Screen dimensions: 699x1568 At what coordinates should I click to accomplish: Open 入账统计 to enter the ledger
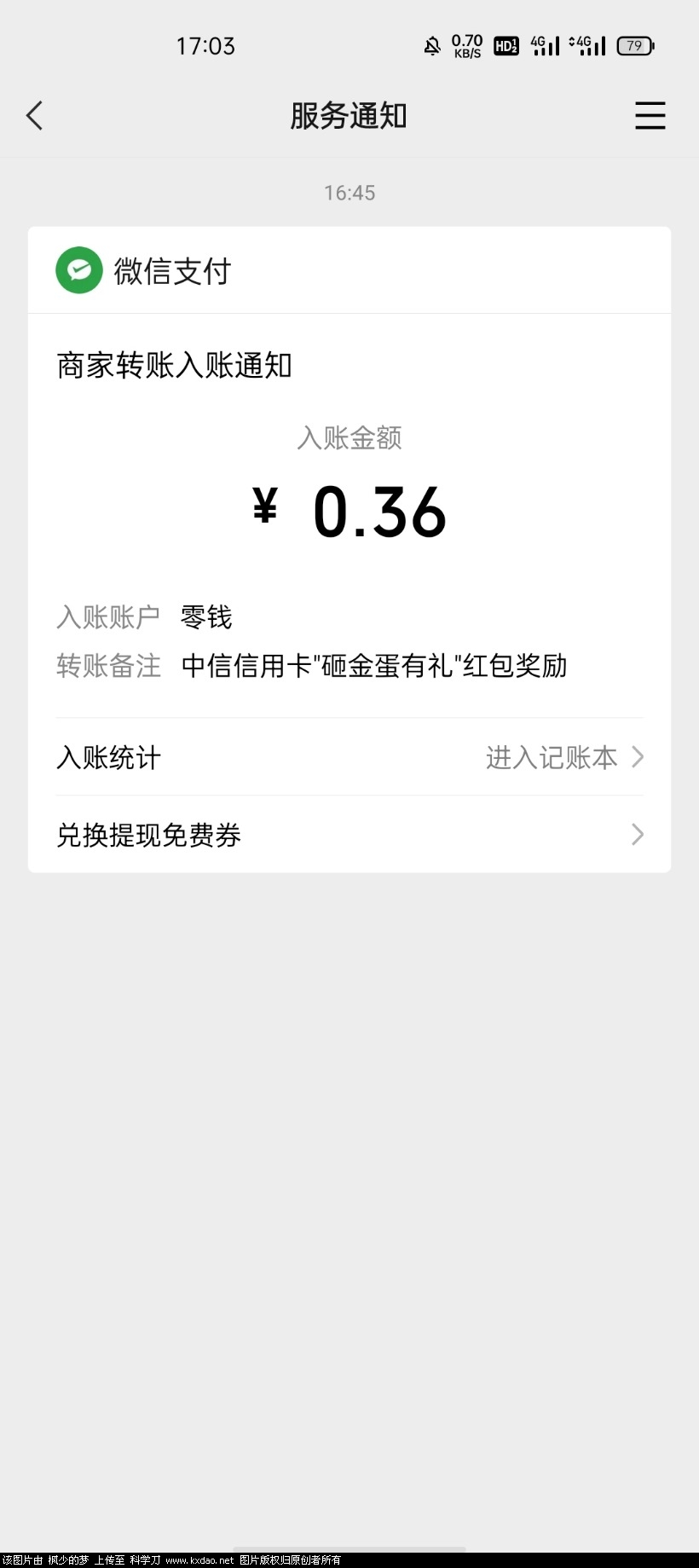pyautogui.click(x=349, y=757)
